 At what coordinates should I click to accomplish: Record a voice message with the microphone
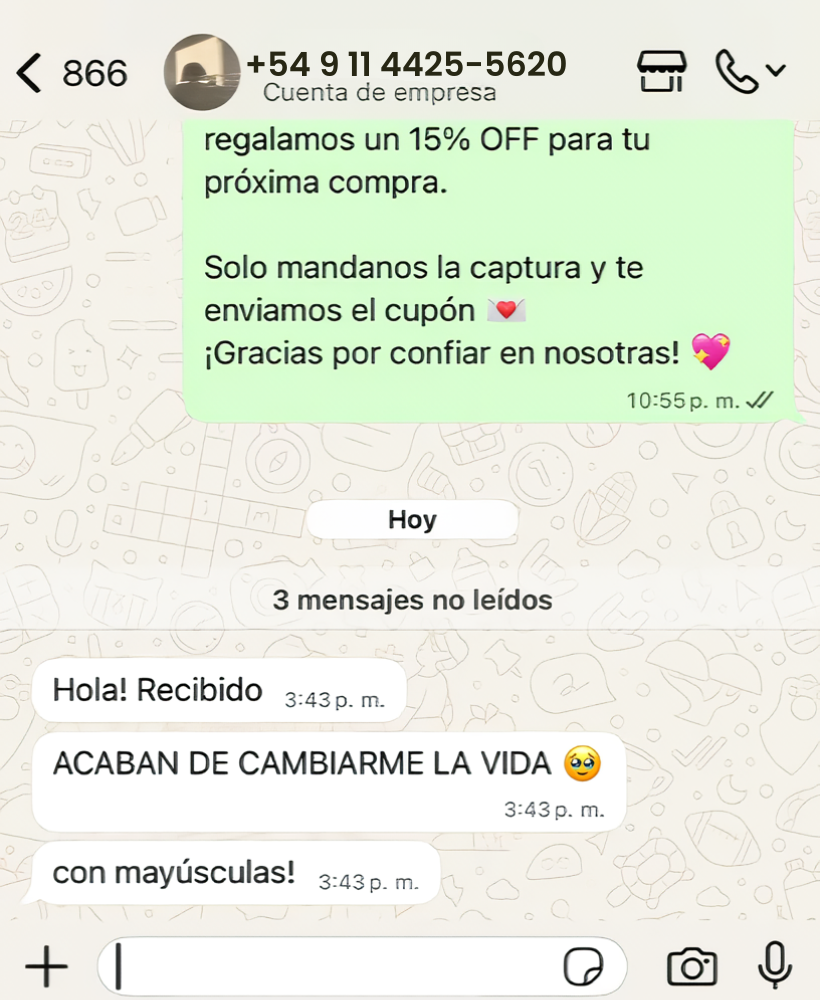click(x=775, y=966)
